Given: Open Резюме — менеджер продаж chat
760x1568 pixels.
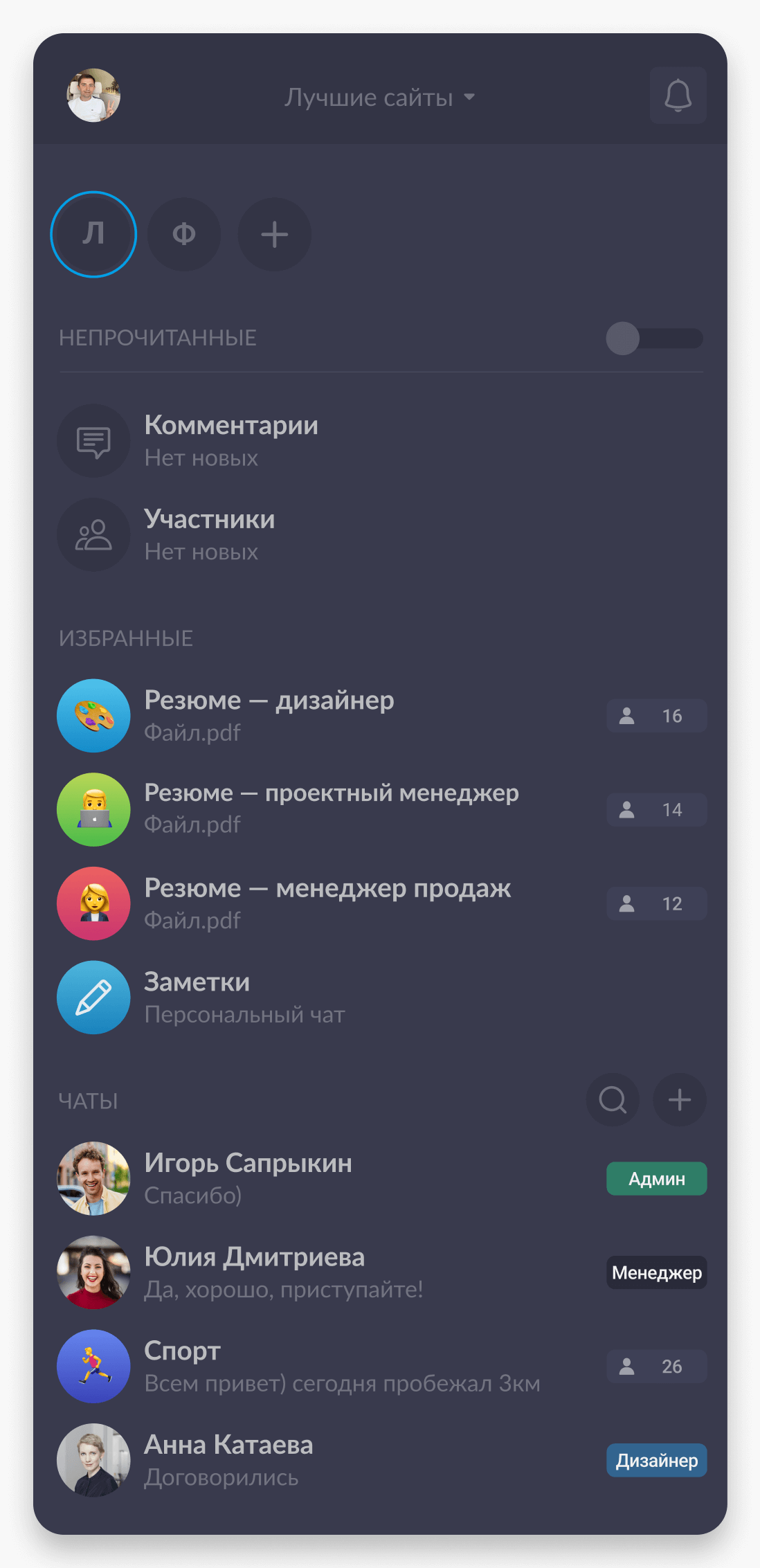Looking at the screenshot, I should pos(327,903).
